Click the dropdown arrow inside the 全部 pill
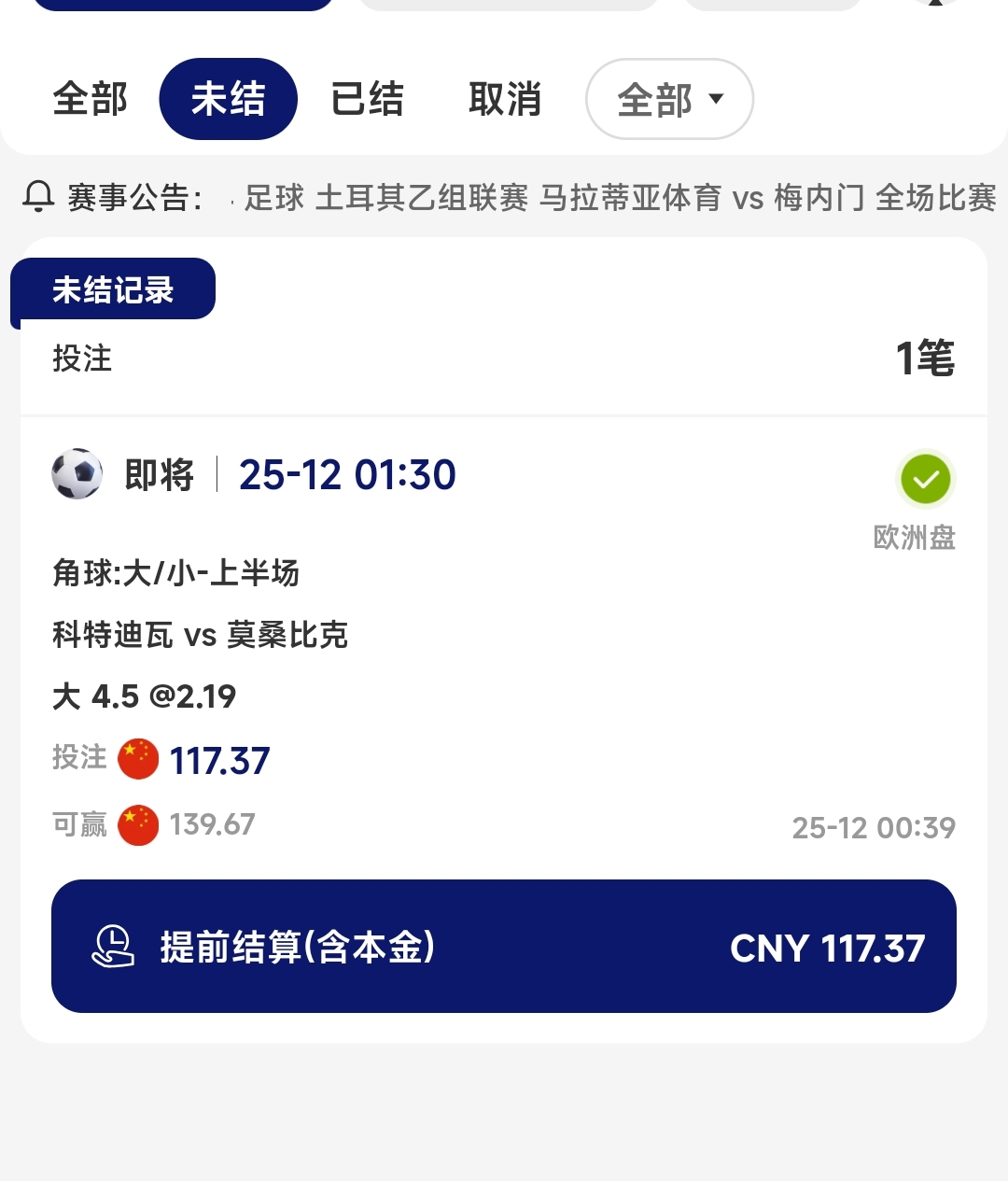This screenshot has width=1008, height=1181. coord(715,98)
